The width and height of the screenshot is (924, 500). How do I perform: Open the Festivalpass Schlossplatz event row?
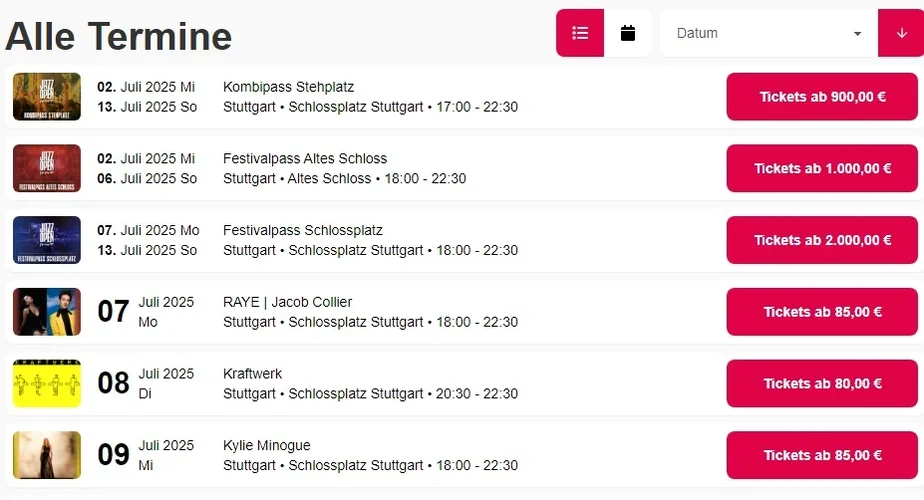click(x=302, y=231)
